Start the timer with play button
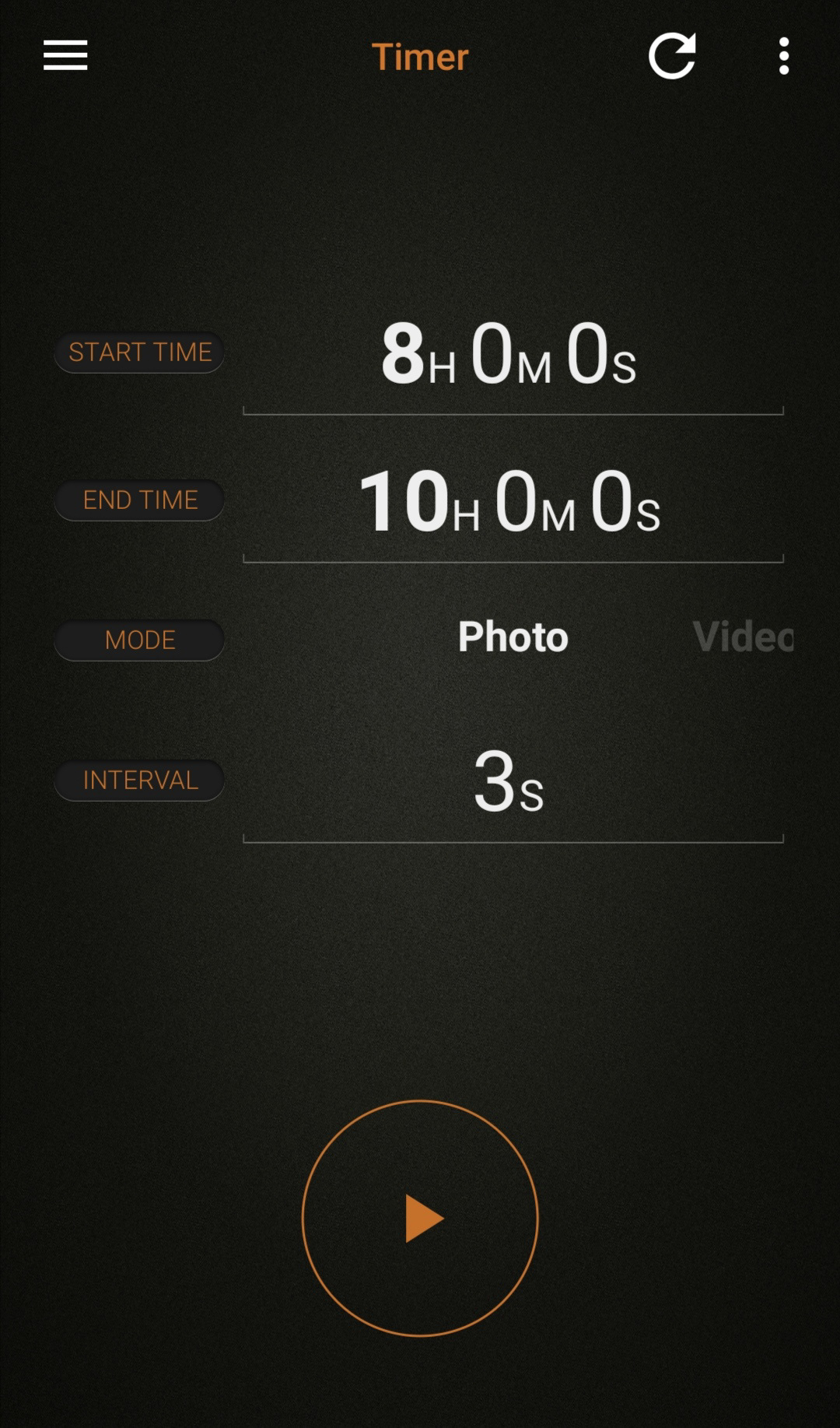 [x=420, y=1218]
